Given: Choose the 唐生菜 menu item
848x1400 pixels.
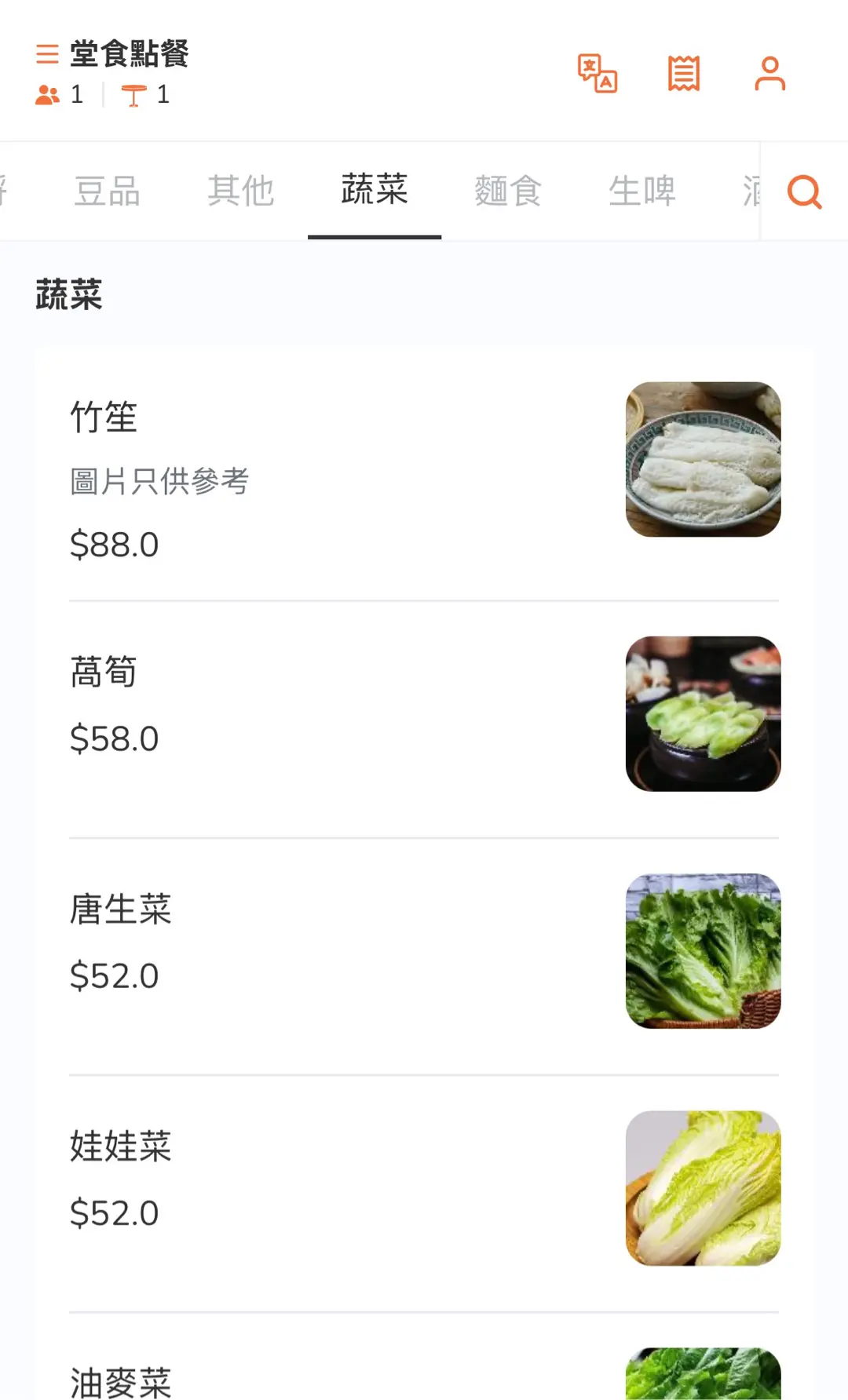Looking at the screenshot, I should [x=424, y=951].
